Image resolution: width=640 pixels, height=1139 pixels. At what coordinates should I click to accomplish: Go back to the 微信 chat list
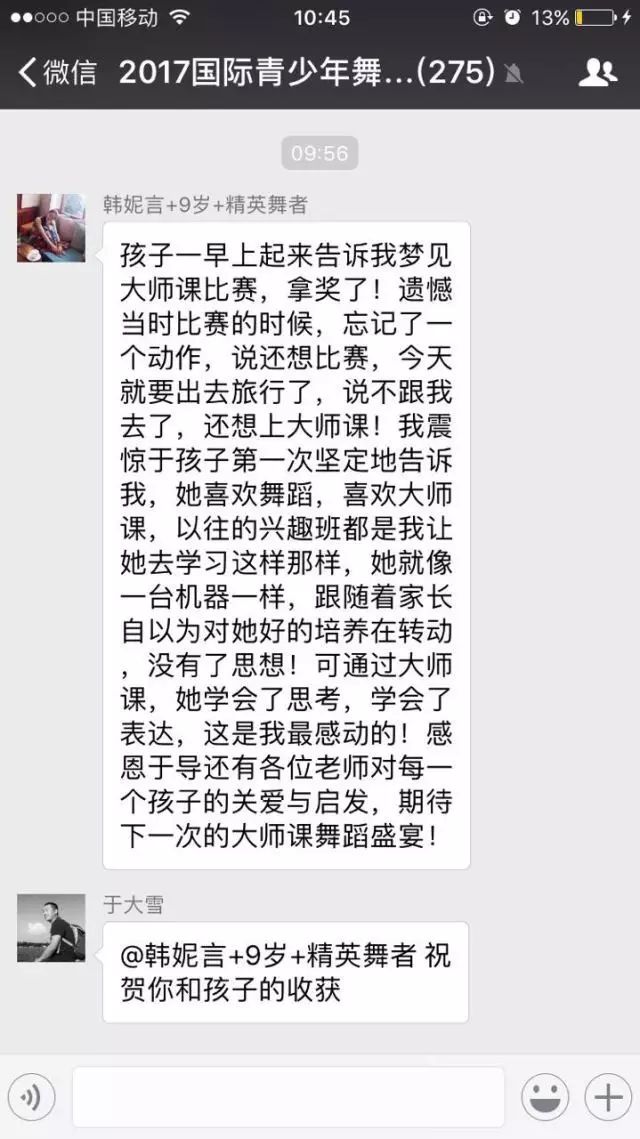click(58, 72)
